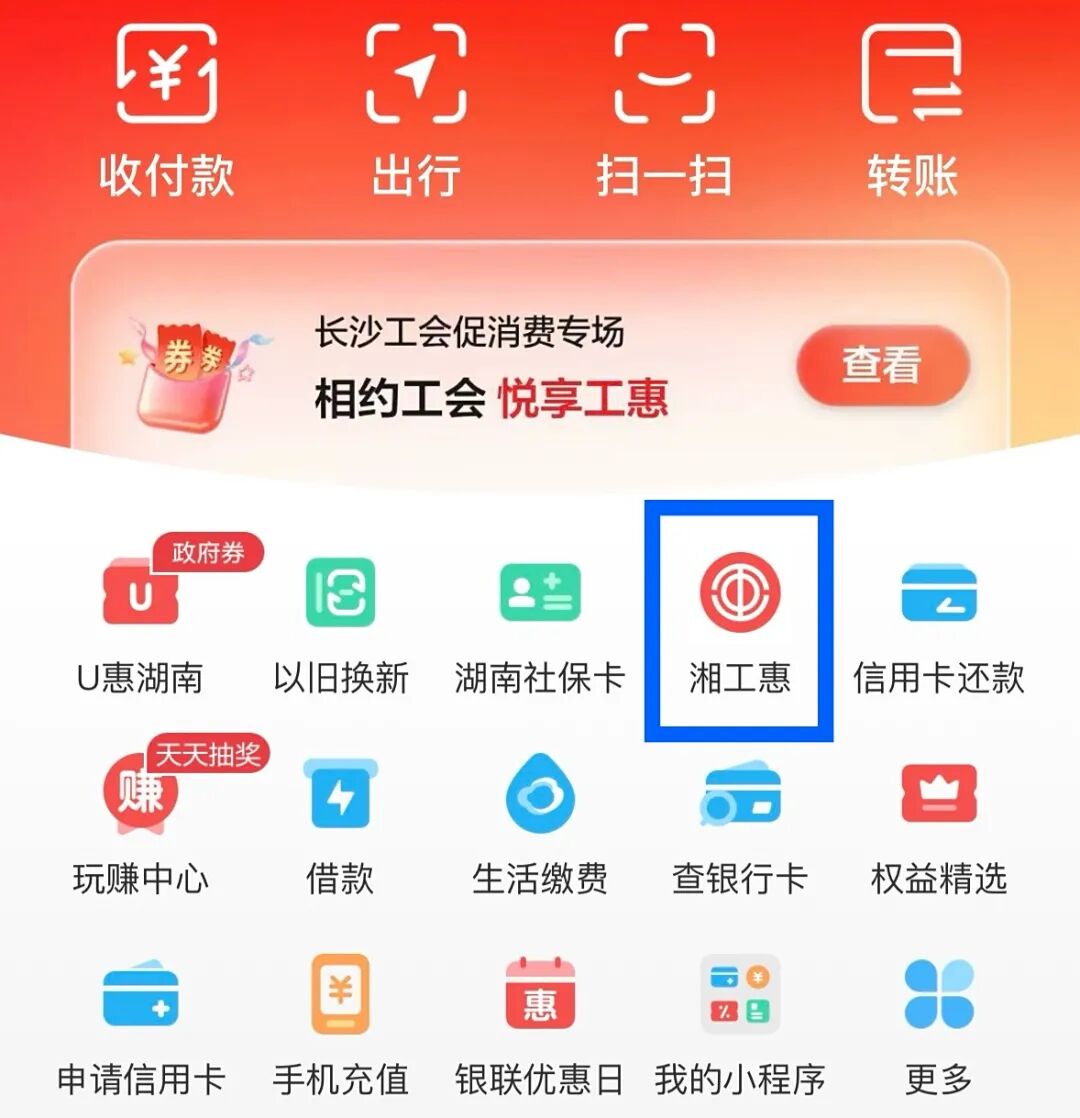The width and height of the screenshot is (1080, 1118).
Task: Open 信用卡还款 credit card repayment
Action: click(x=940, y=615)
